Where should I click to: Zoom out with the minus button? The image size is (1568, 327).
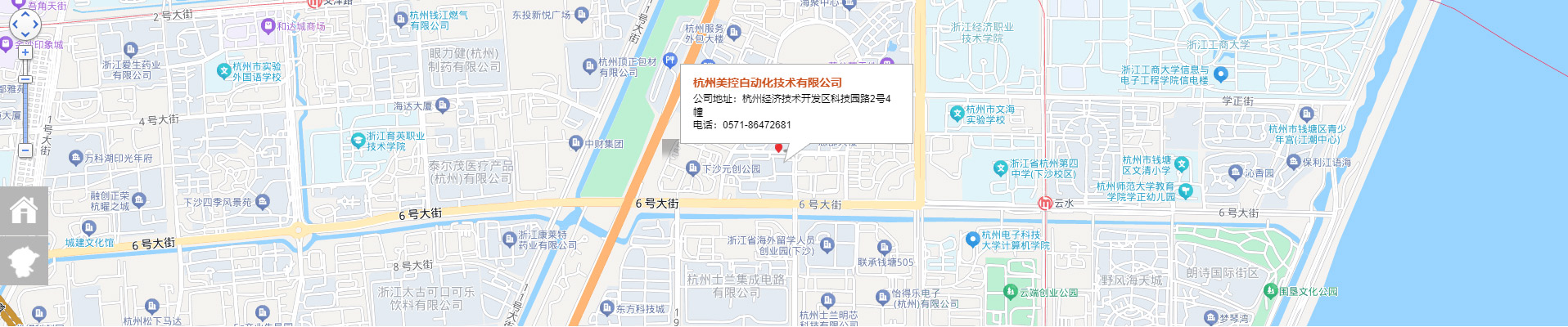coord(25,150)
